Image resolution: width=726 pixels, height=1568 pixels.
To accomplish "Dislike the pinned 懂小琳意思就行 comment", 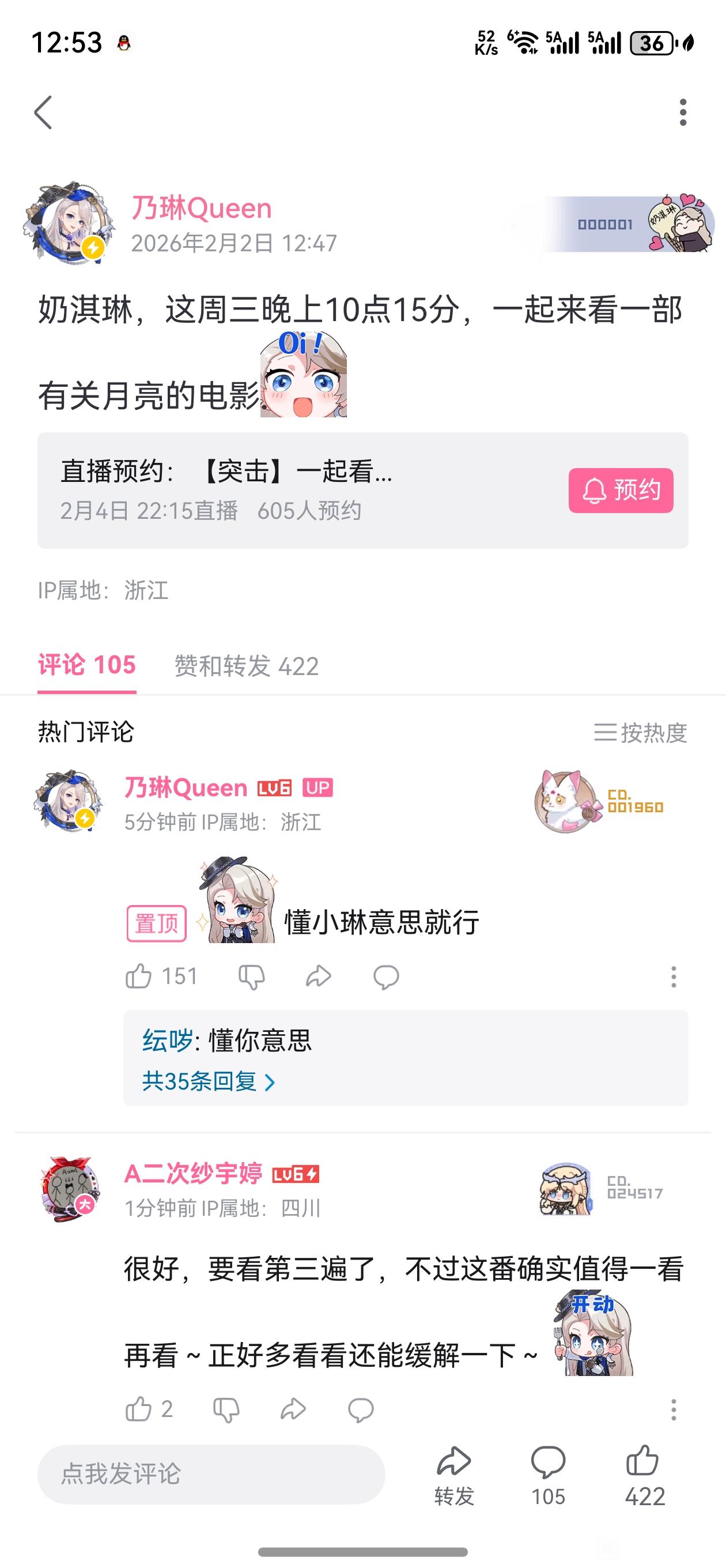I will click(x=251, y=977).
